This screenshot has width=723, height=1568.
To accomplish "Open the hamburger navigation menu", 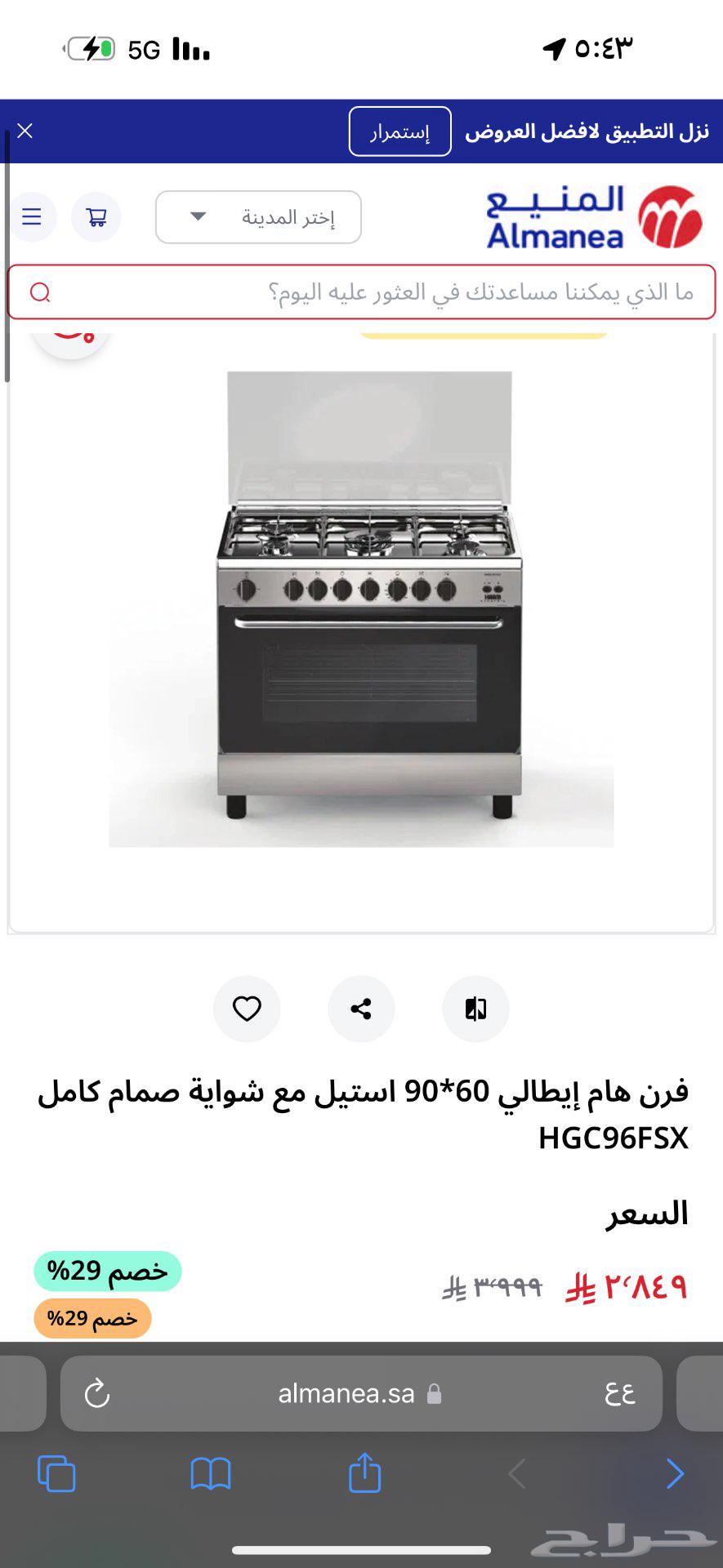I will [31, 216].
